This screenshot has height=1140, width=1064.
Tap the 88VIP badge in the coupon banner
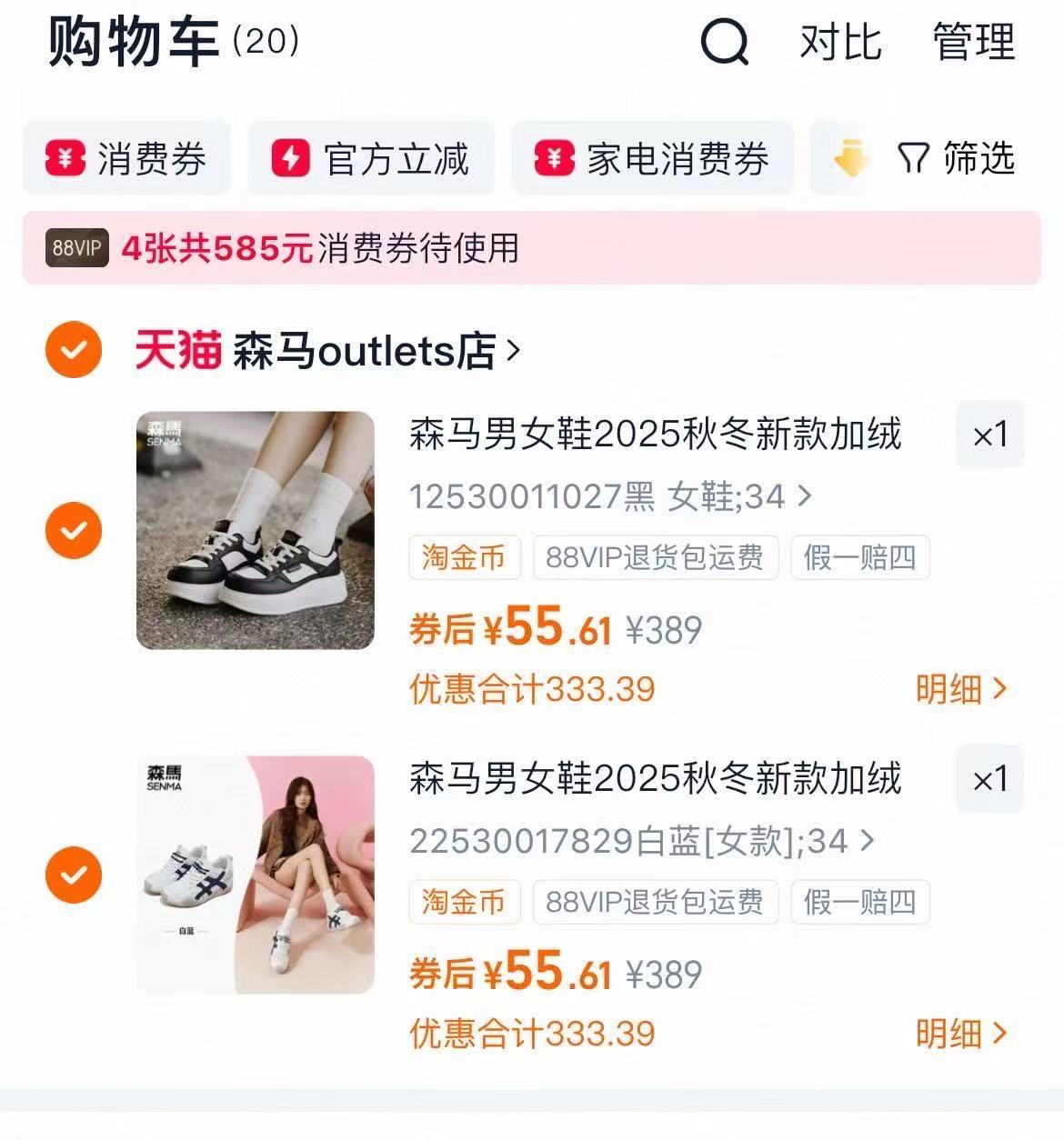point(76,246)
